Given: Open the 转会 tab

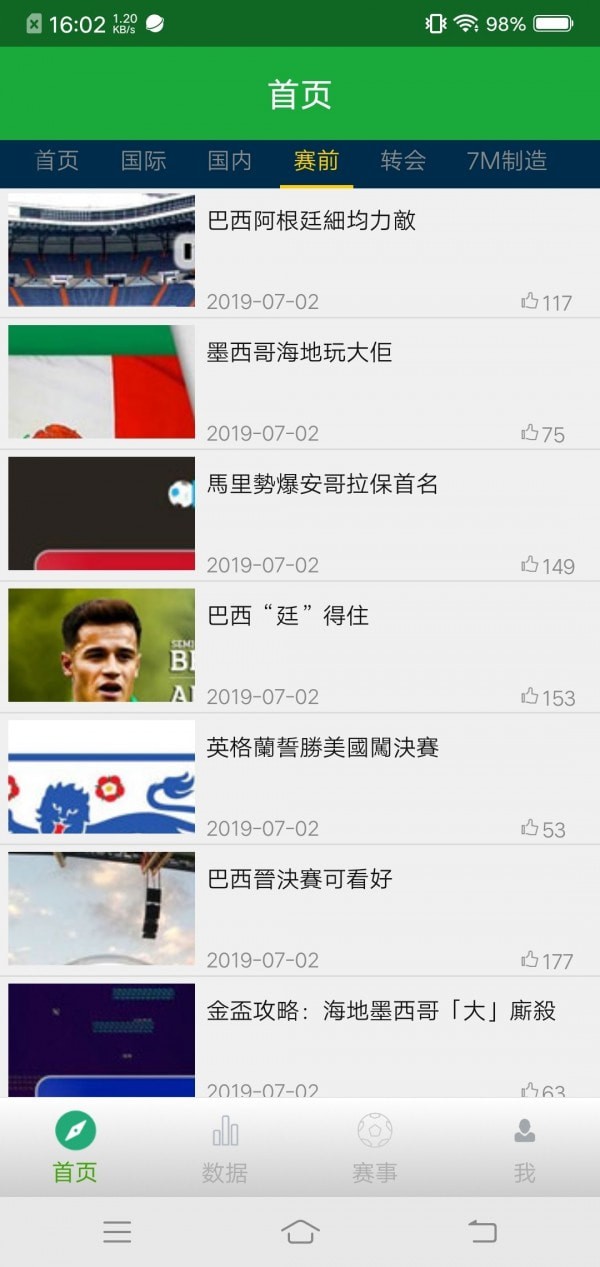Looking at the screenshot, I should tap(403, 161).
